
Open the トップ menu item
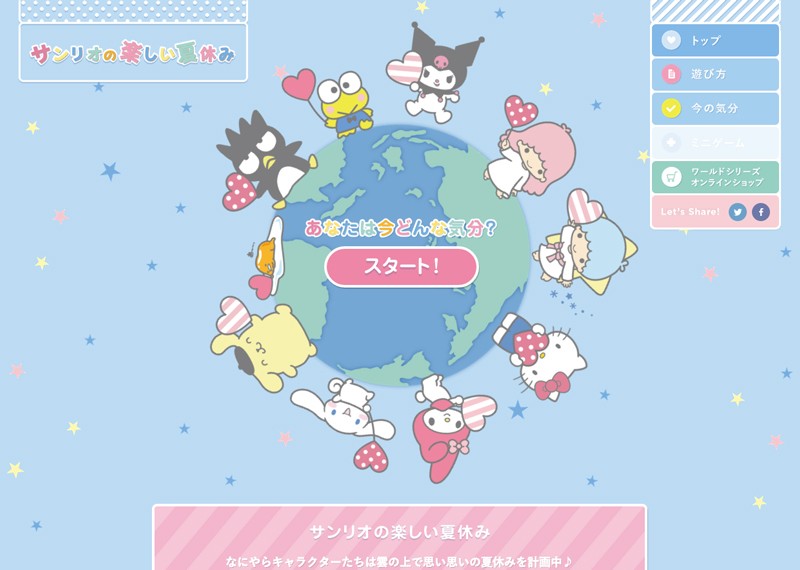[715, 41]
